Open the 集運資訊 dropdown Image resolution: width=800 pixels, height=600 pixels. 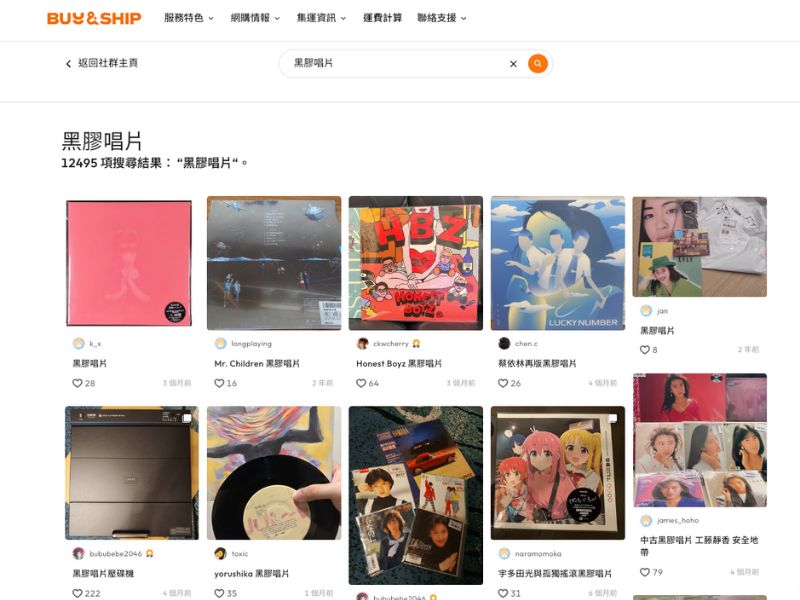[321, 18]
